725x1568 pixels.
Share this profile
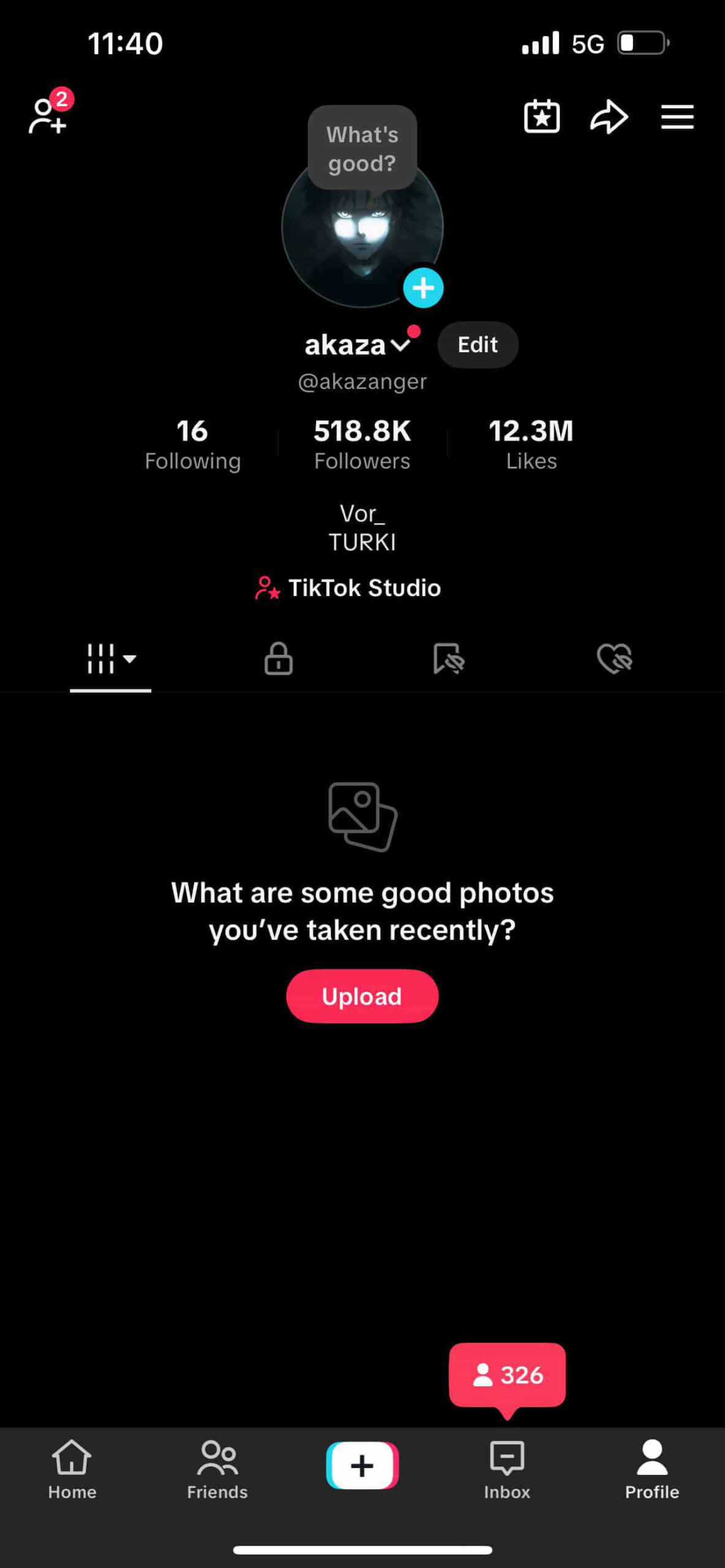(609, 116)
